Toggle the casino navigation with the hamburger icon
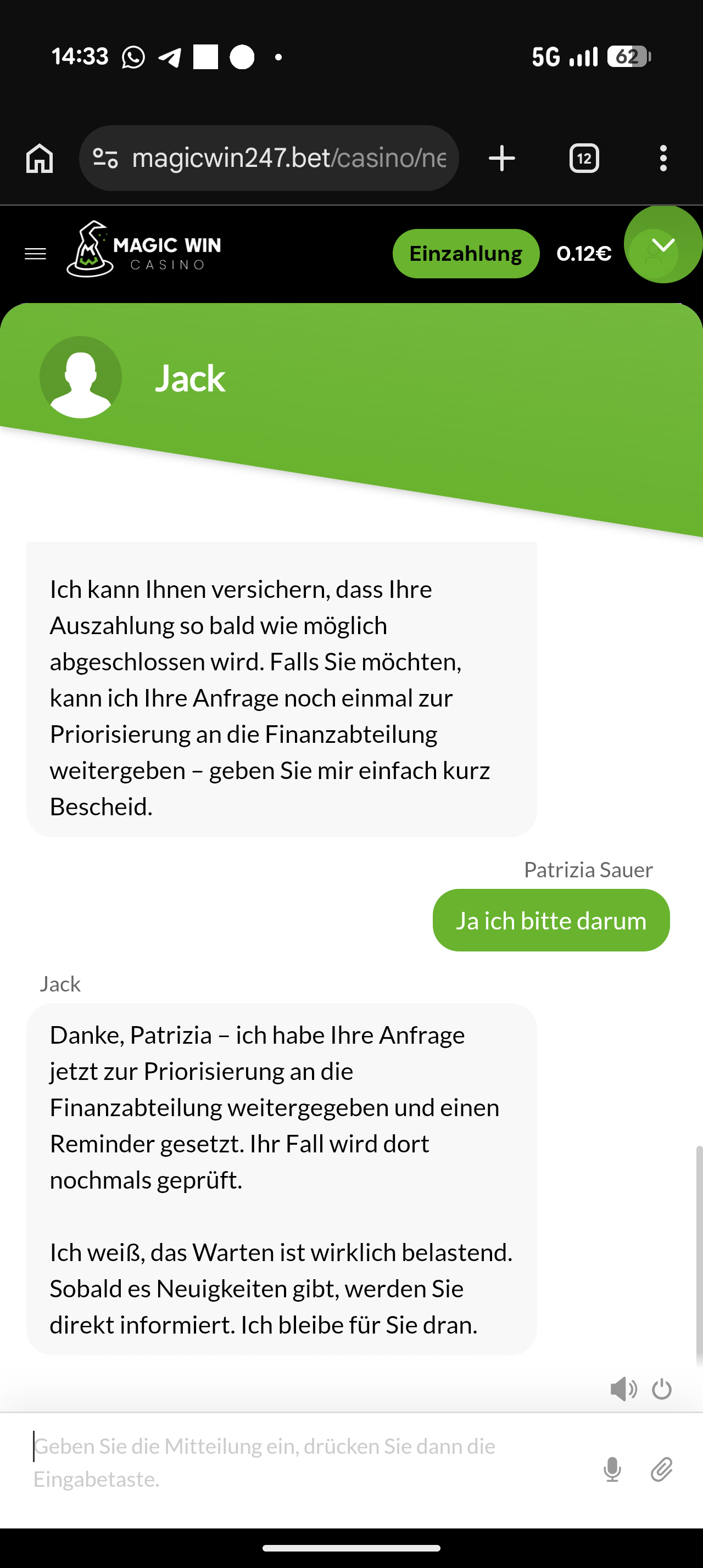This screenshot has width=703, height=1568. 35,253
